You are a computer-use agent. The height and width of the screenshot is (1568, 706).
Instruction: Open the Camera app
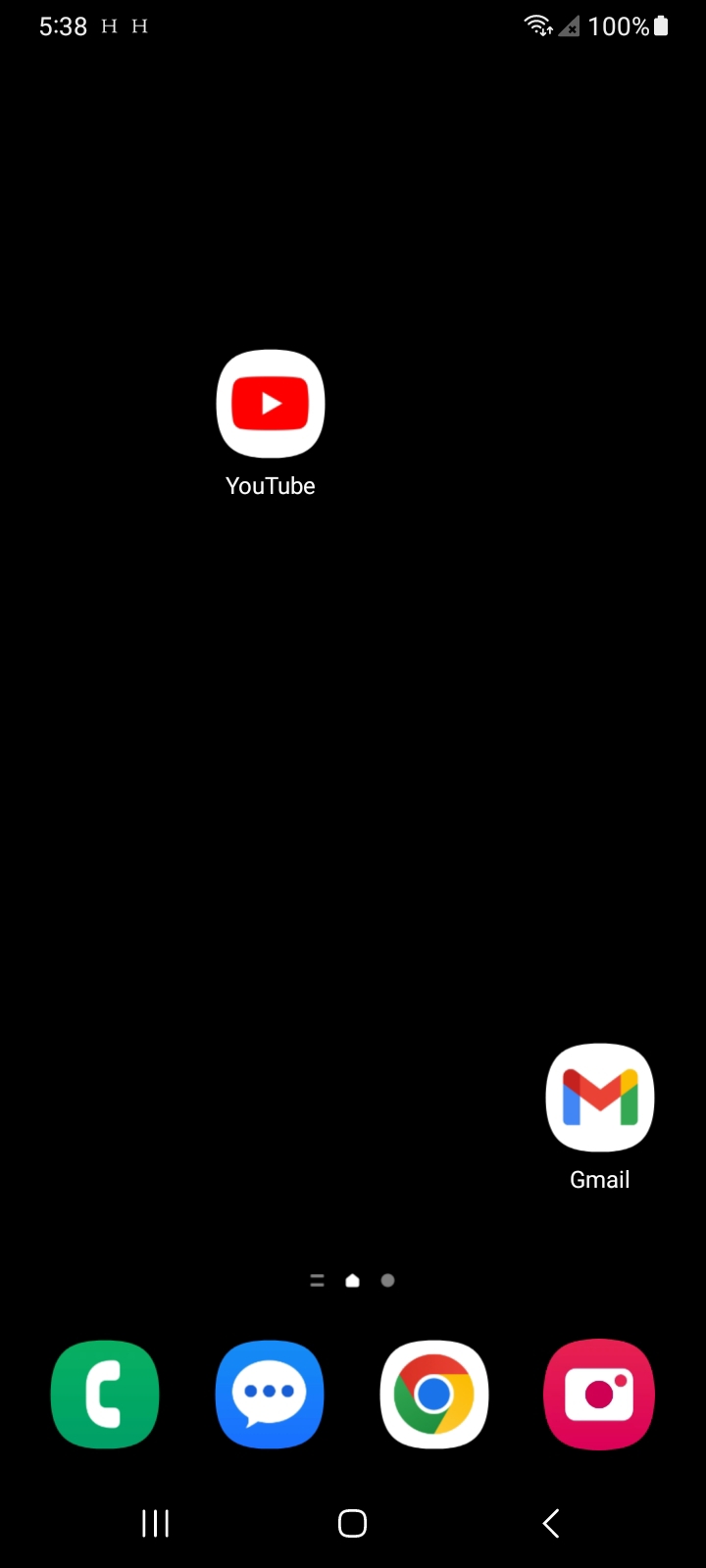click(599, 1394)
